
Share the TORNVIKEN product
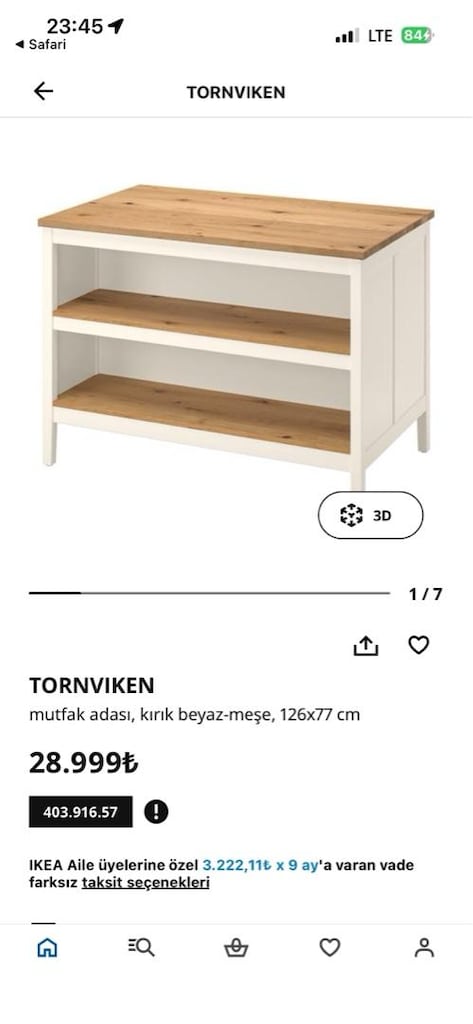click(x=366, y=645)
